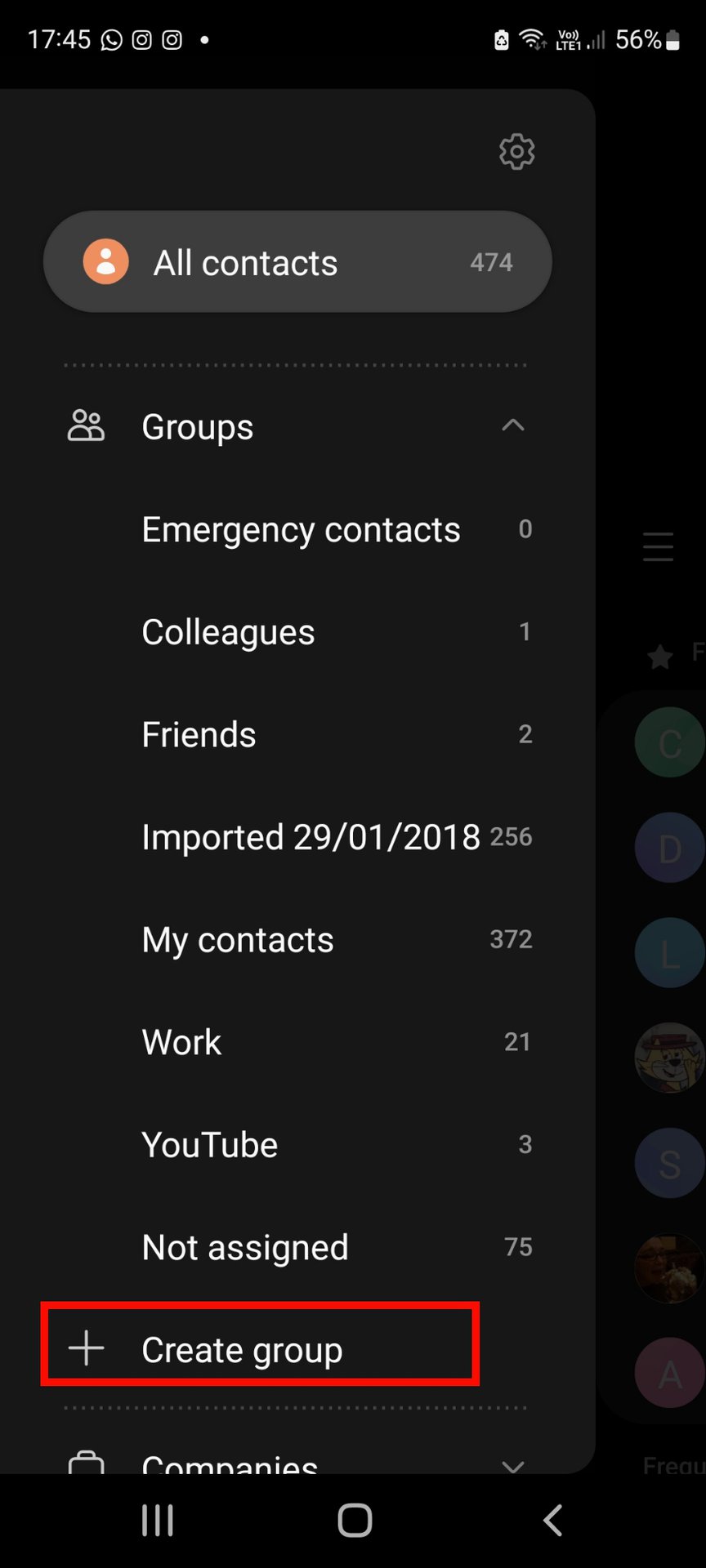Image resolution: width=706 pixels, height=1568 pixels.
Task: Open the Colleagues group
Action: click(x=228, y=632)
